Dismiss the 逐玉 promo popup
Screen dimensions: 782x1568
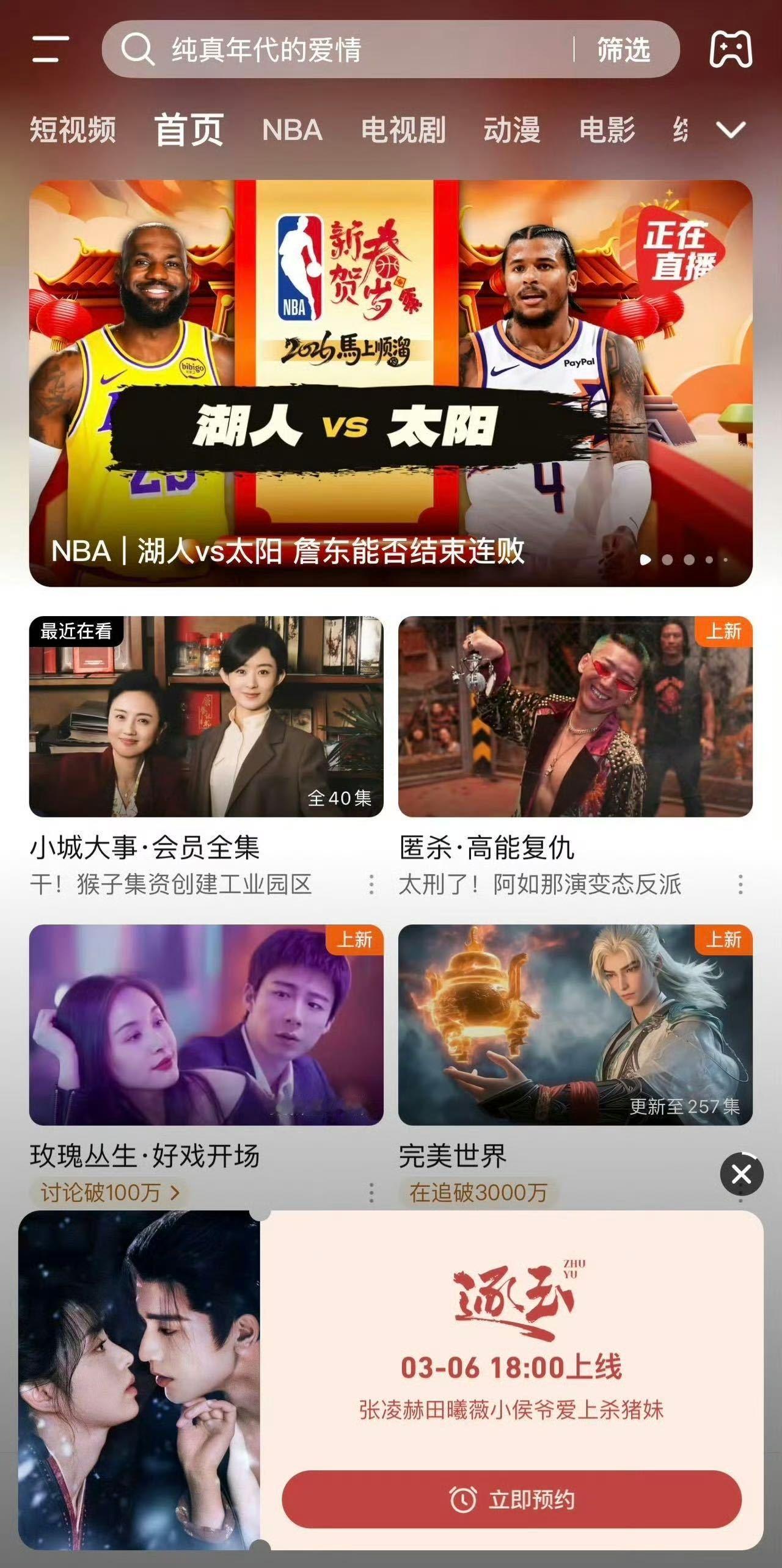click(741, 1174)
